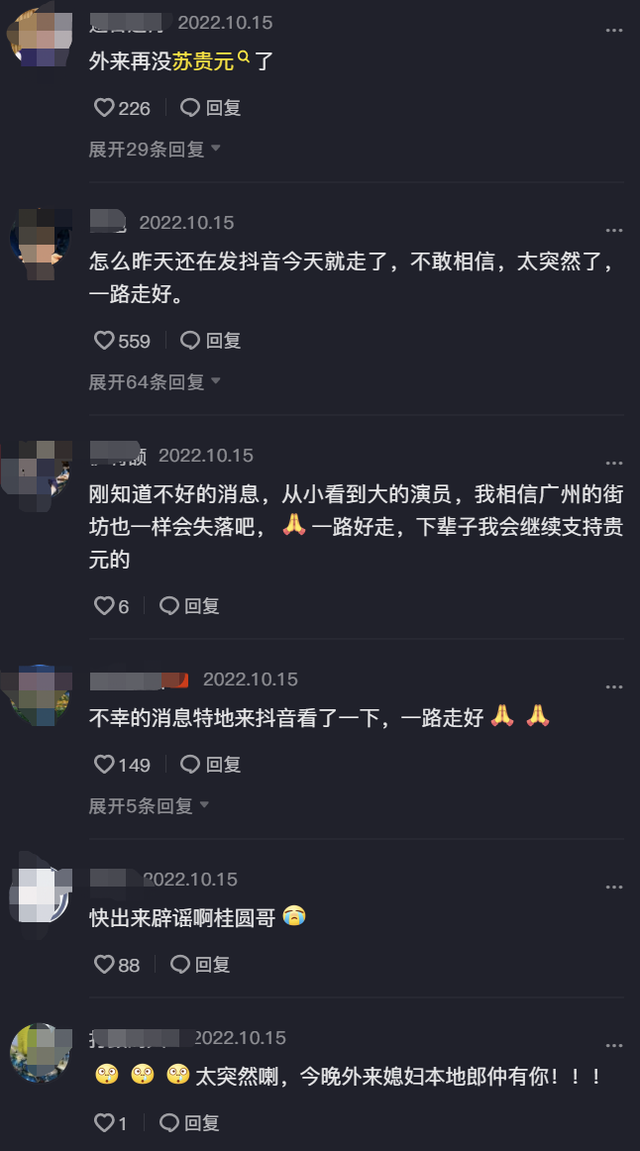Open overflow menu on 外来再没苏贵元了 comment
The image size is (640, 1151).
click(x=614, y=31)
